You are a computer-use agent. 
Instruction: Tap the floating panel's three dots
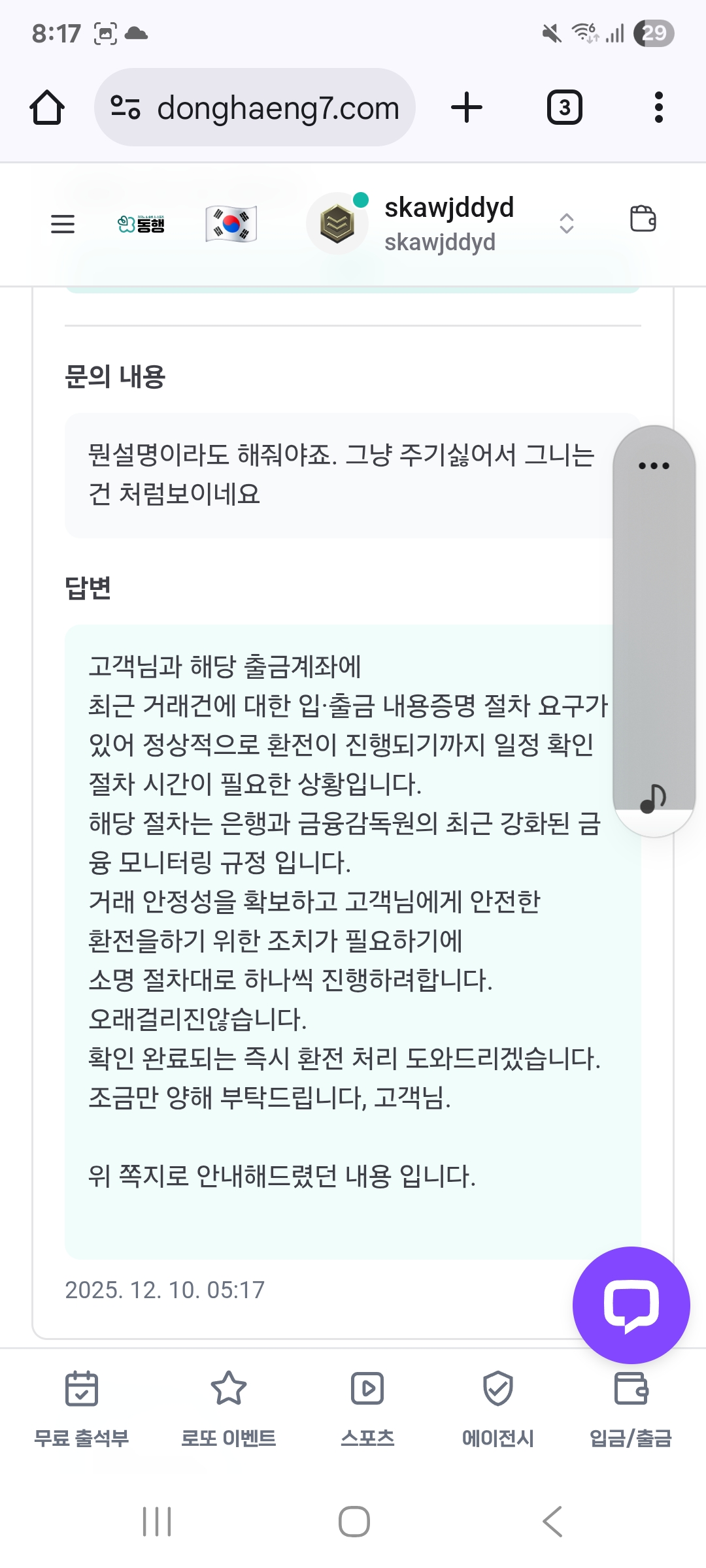654,466
